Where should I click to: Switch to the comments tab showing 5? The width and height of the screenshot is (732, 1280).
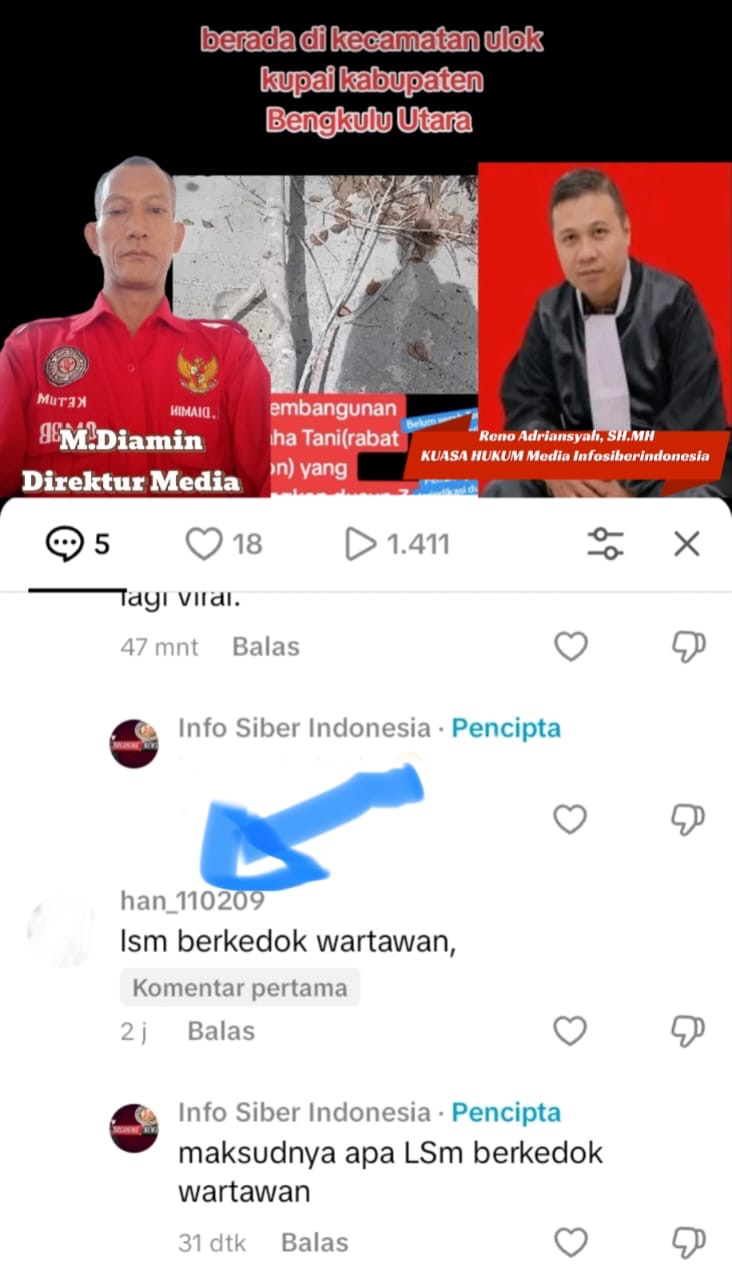[78, 543]
